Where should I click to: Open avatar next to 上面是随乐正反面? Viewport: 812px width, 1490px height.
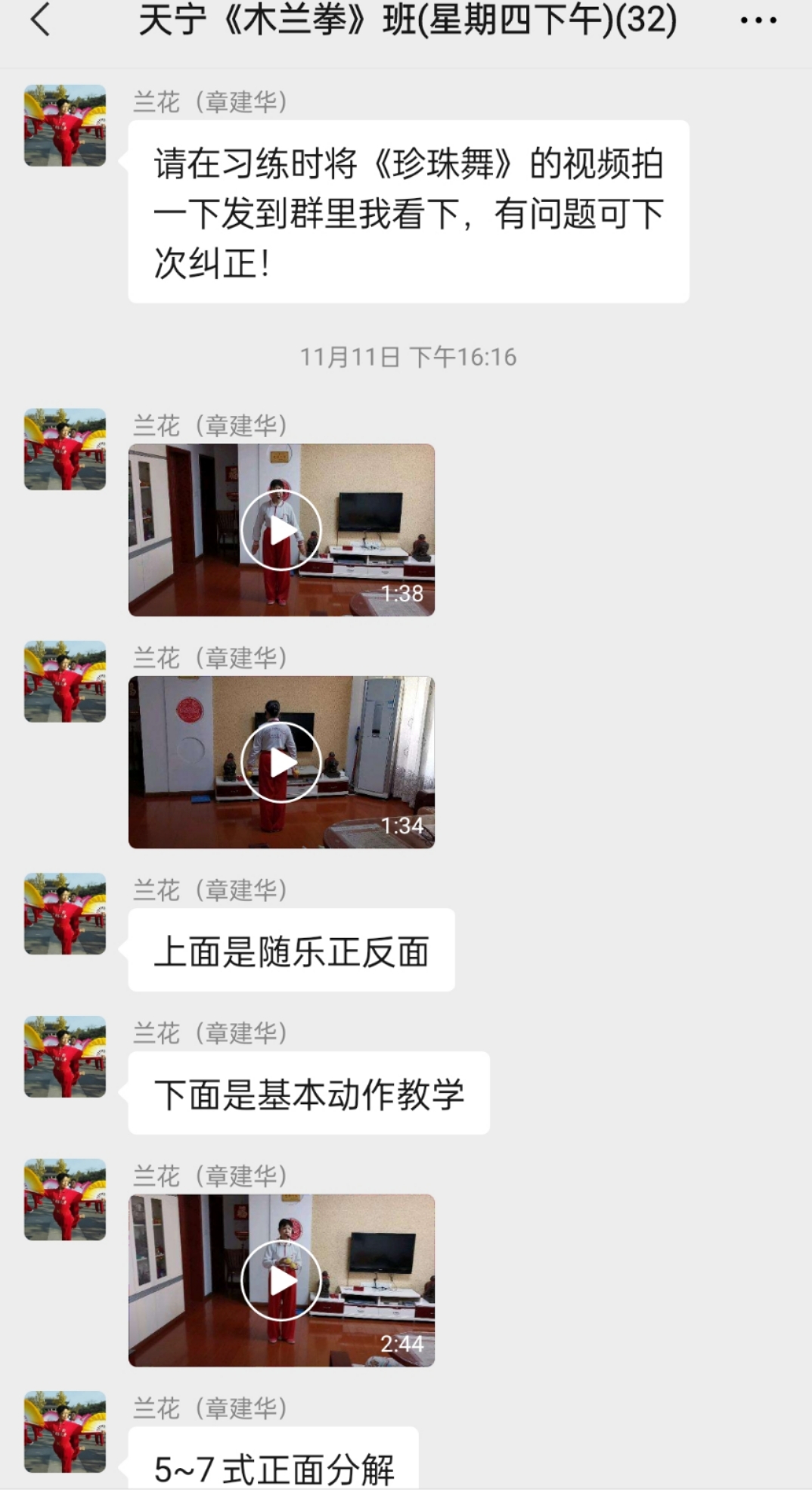coord(65,914)
